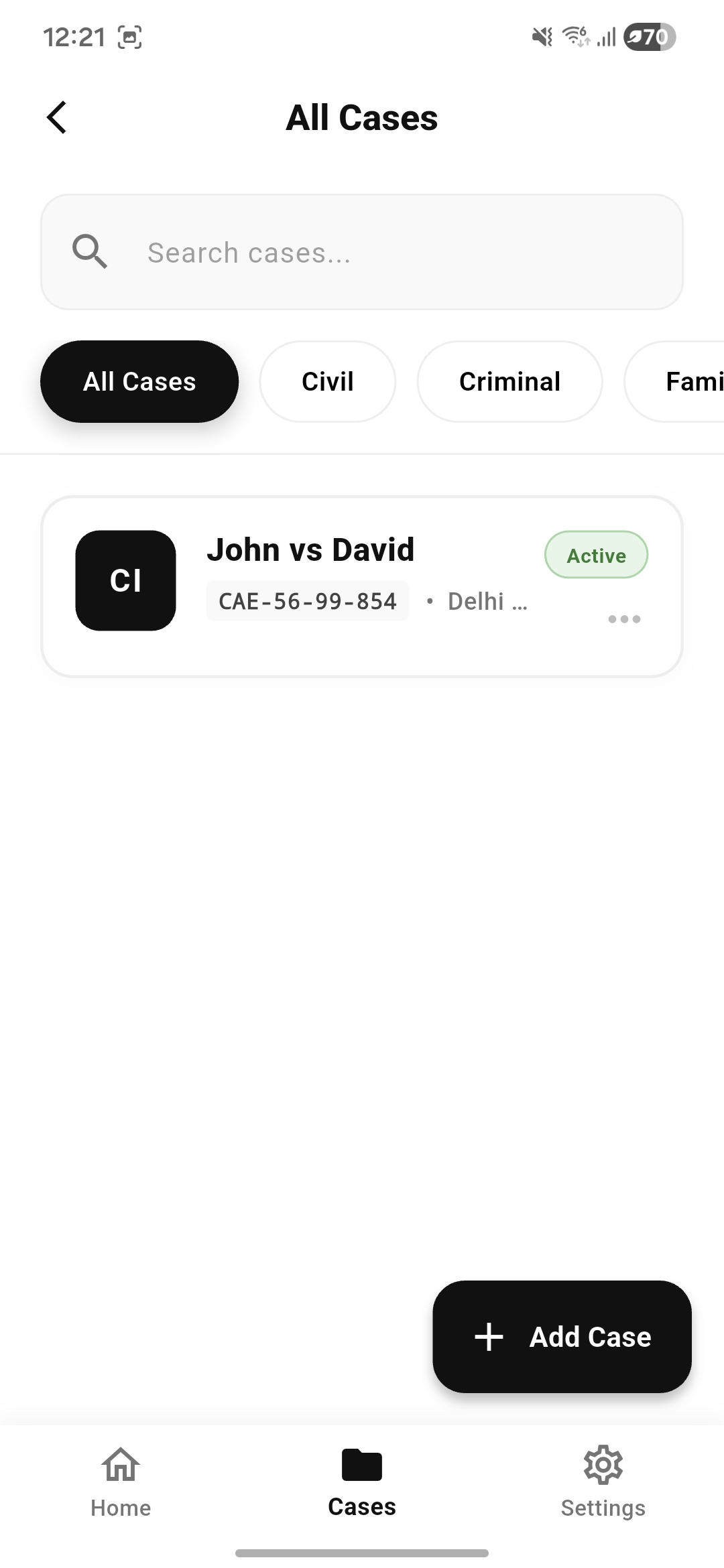Image resolution: width=724 pixels, height=1568 pixels.
Task: Switch to the Cases tab
Action: click(362, 1482)
